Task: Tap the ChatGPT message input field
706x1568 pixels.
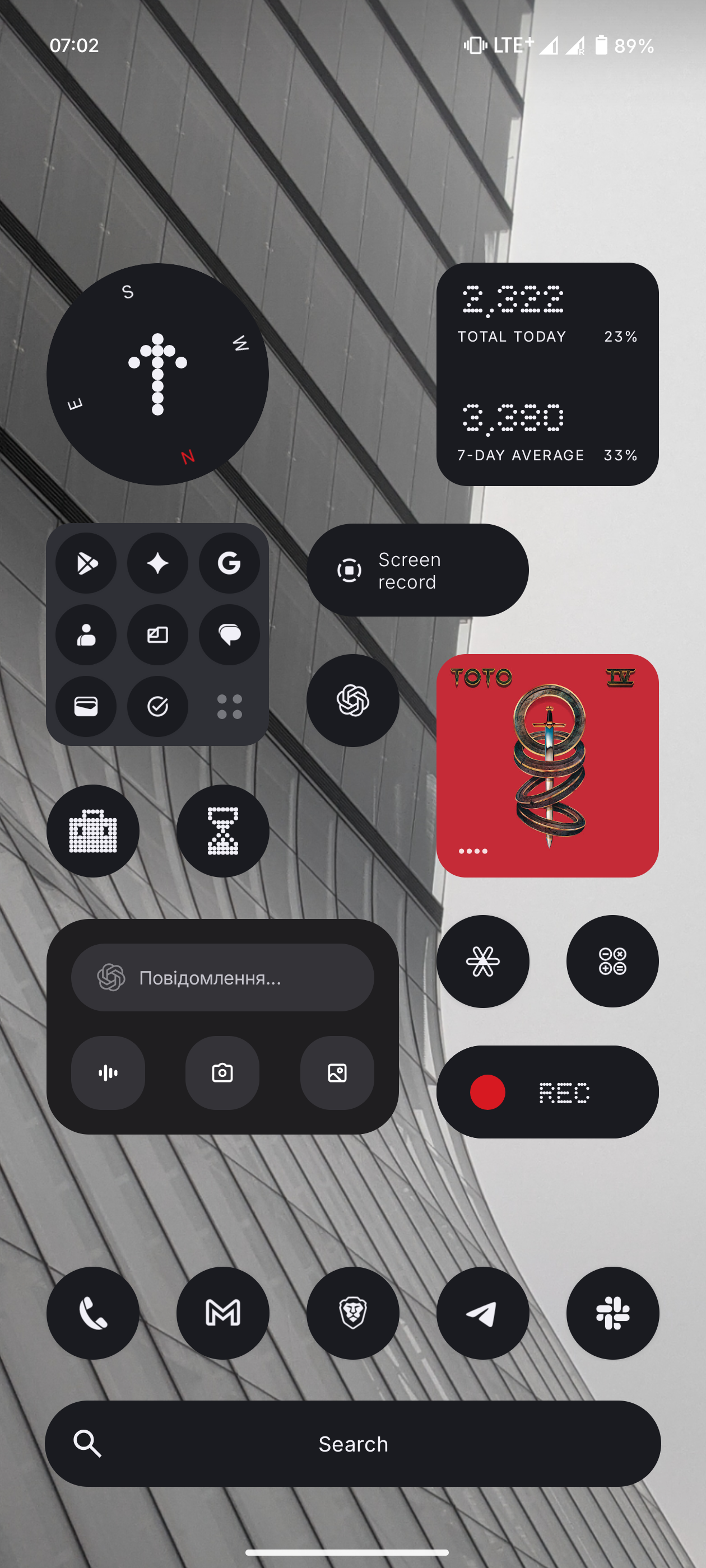Action: click(222, 978)
